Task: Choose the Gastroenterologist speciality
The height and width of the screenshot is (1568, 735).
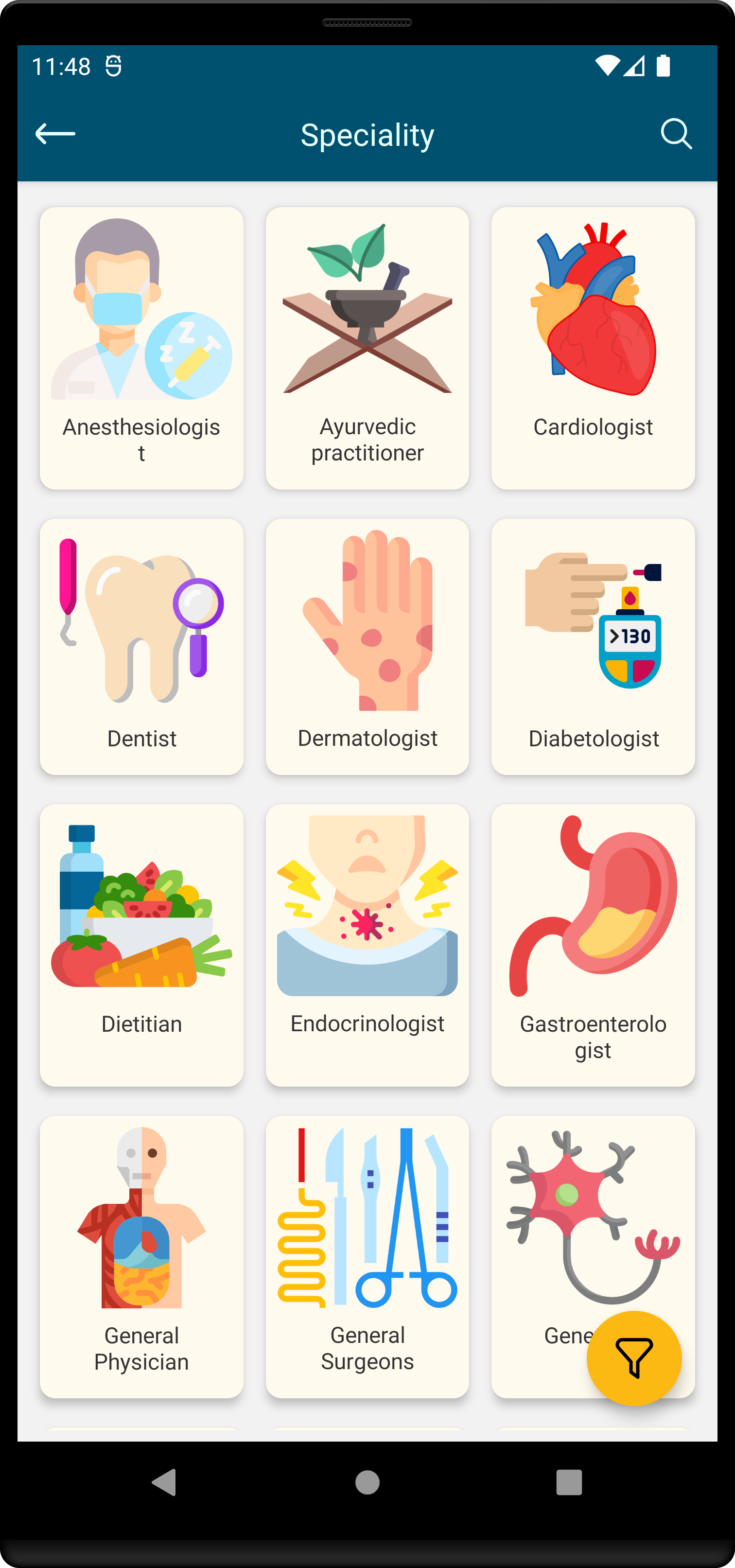Action: (x=593, y=945)
